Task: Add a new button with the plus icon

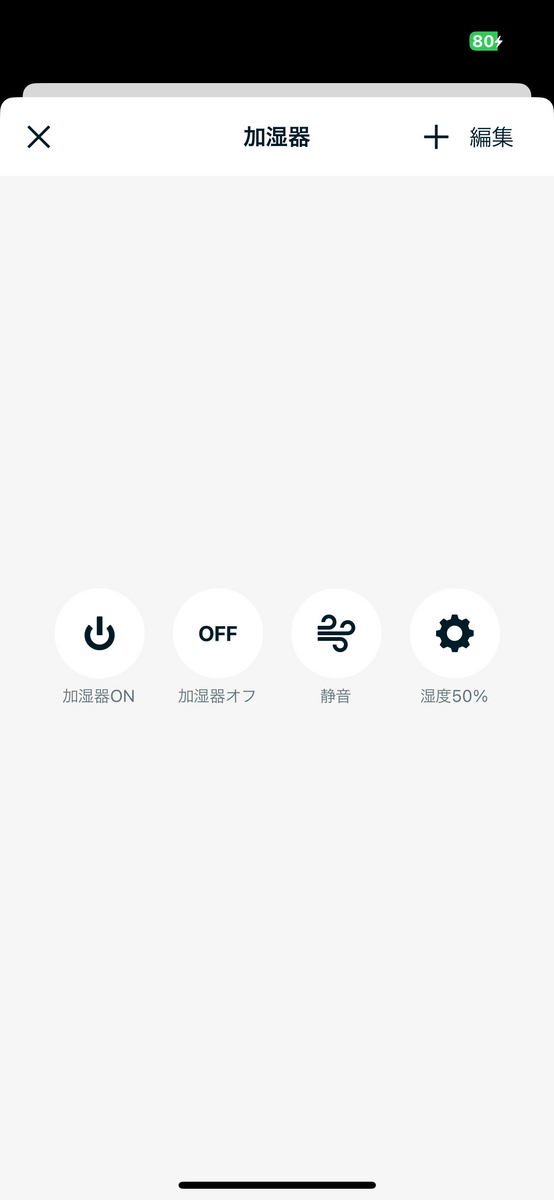Action: [436, 137]
